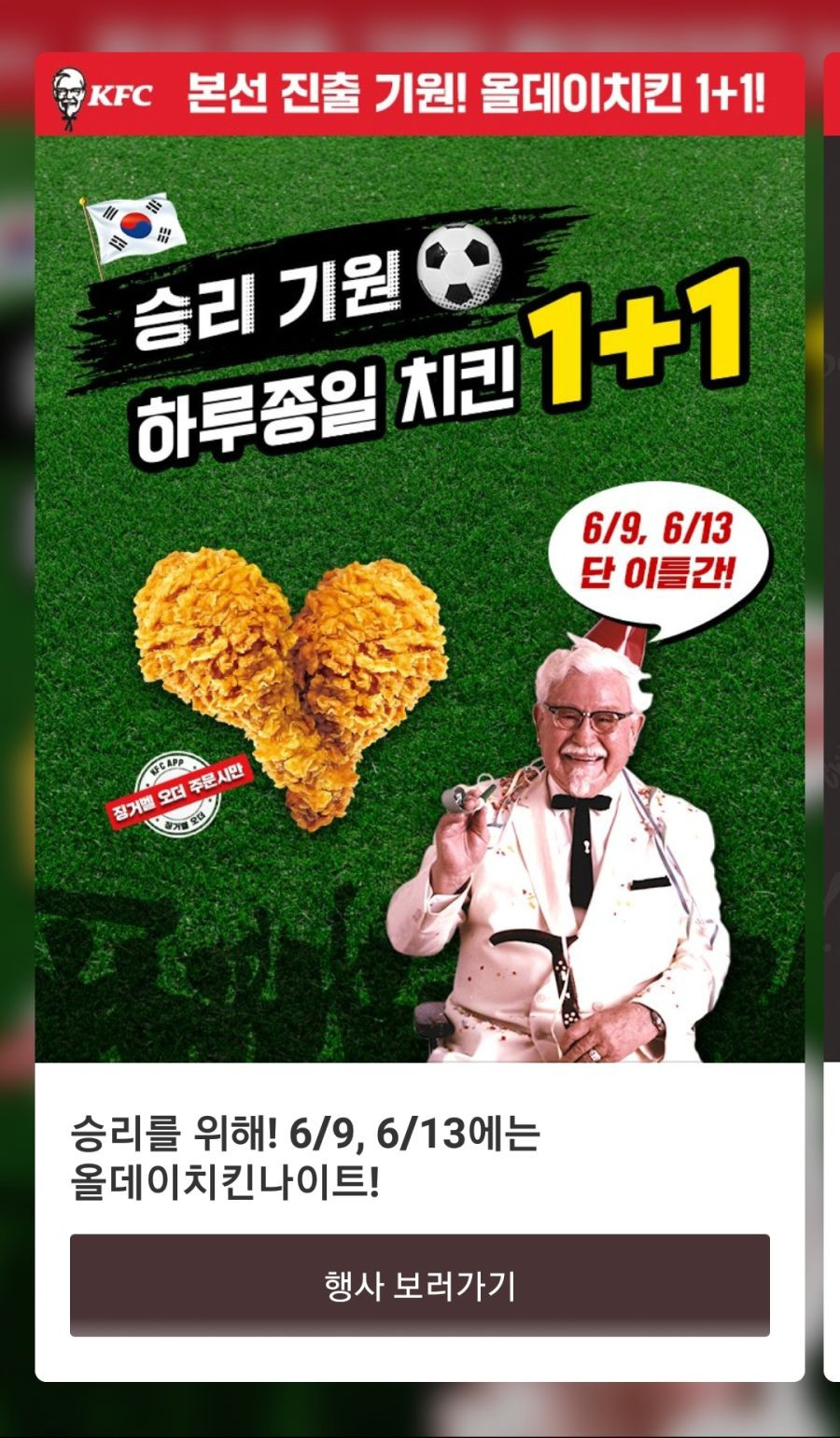840x1438 pixels.
Task: Open the KFC chicken 1+1 promo banner
Action: (419, 558)
